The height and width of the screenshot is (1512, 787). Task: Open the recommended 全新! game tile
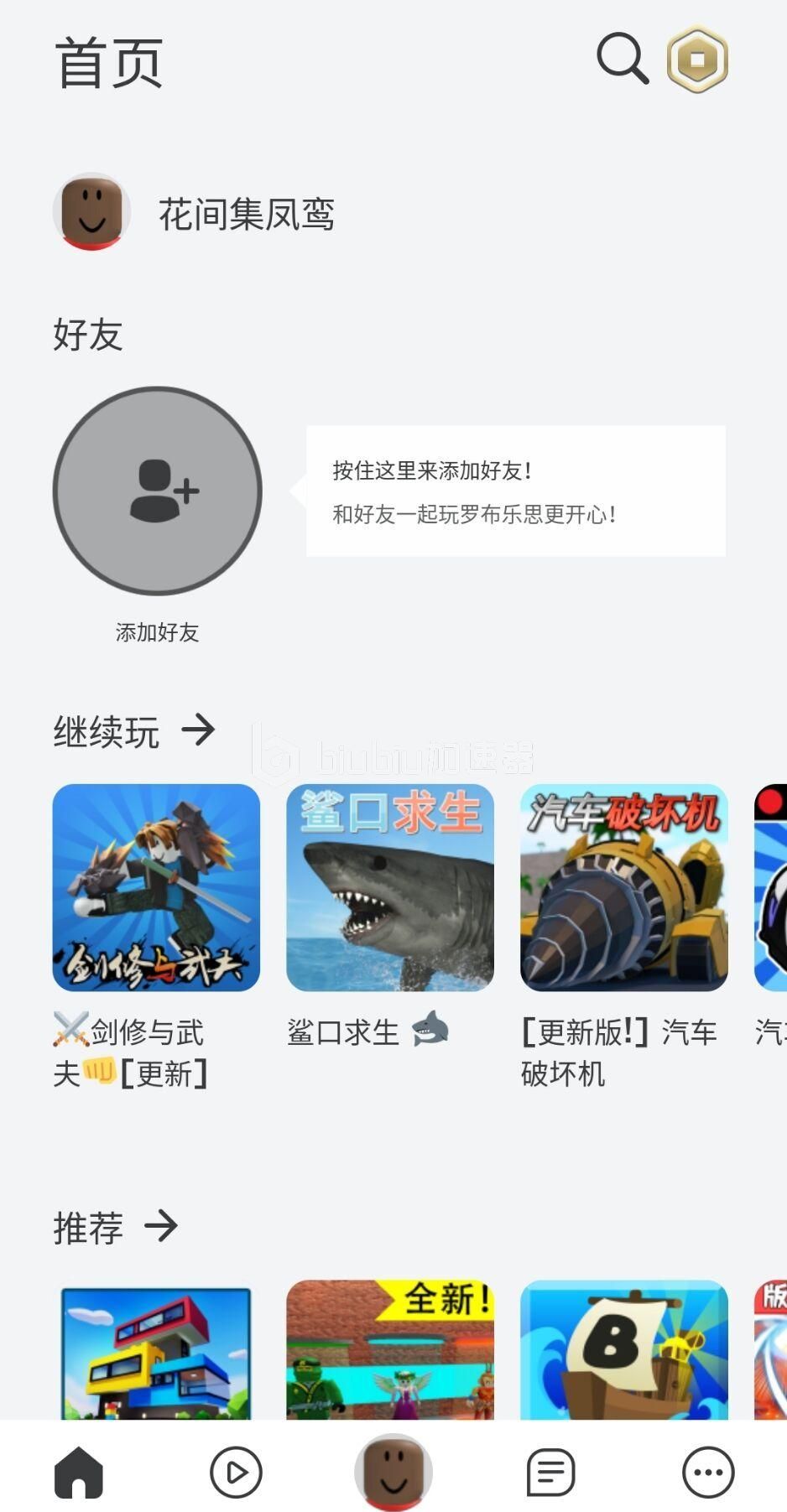click(390, 1350)
